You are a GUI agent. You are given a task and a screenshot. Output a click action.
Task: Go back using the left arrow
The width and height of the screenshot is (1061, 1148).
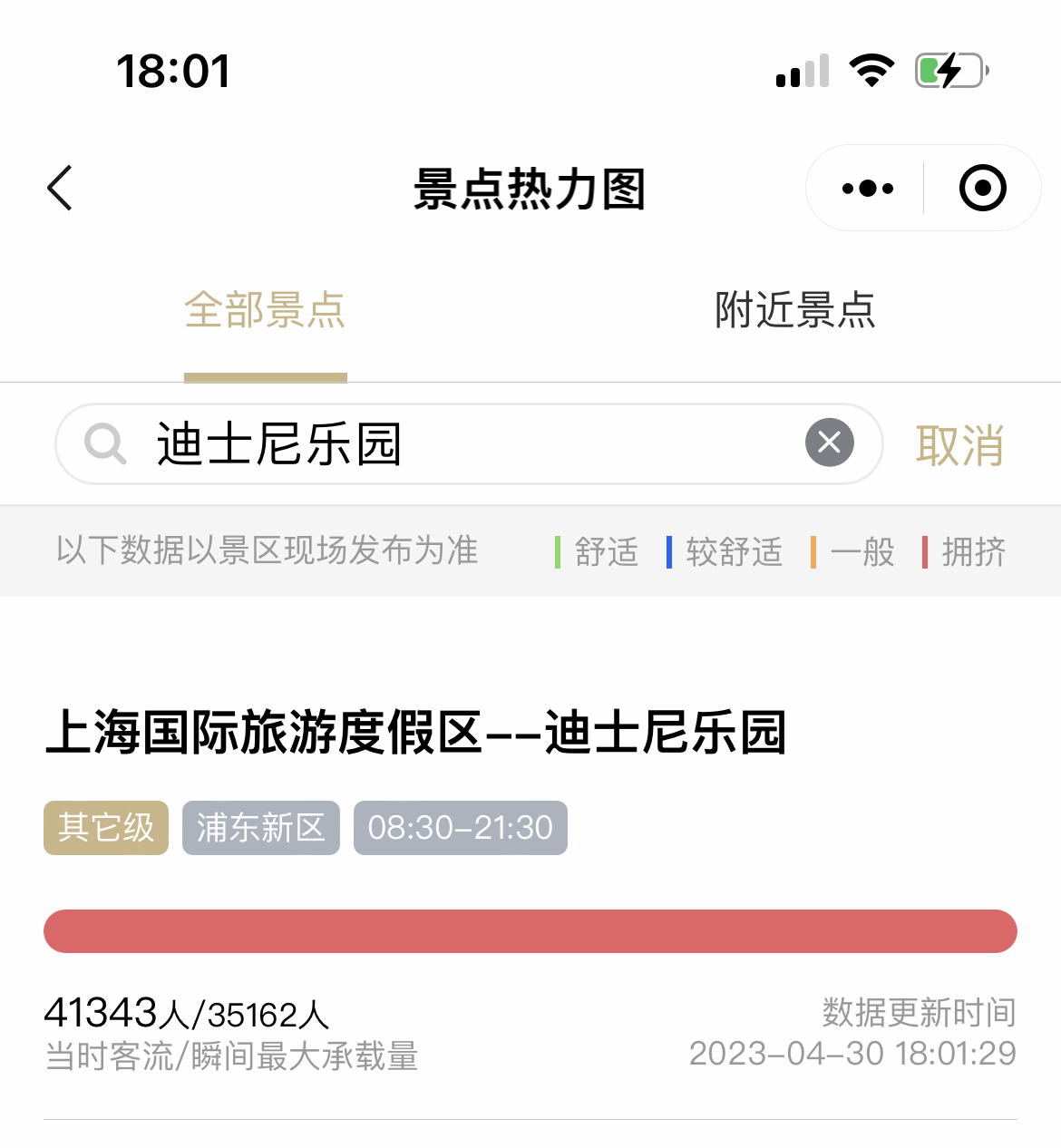pos(60,189)
